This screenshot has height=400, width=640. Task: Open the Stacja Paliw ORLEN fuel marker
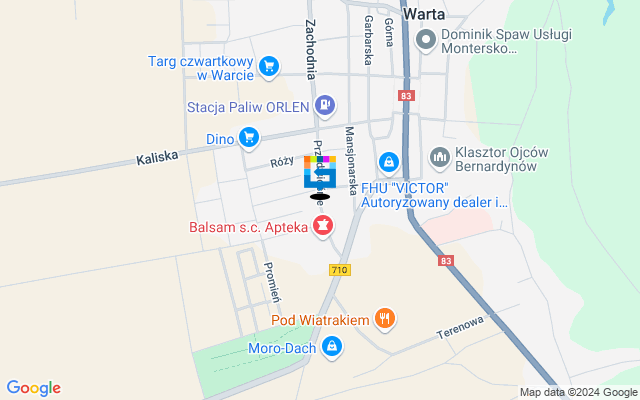[326, 105]
